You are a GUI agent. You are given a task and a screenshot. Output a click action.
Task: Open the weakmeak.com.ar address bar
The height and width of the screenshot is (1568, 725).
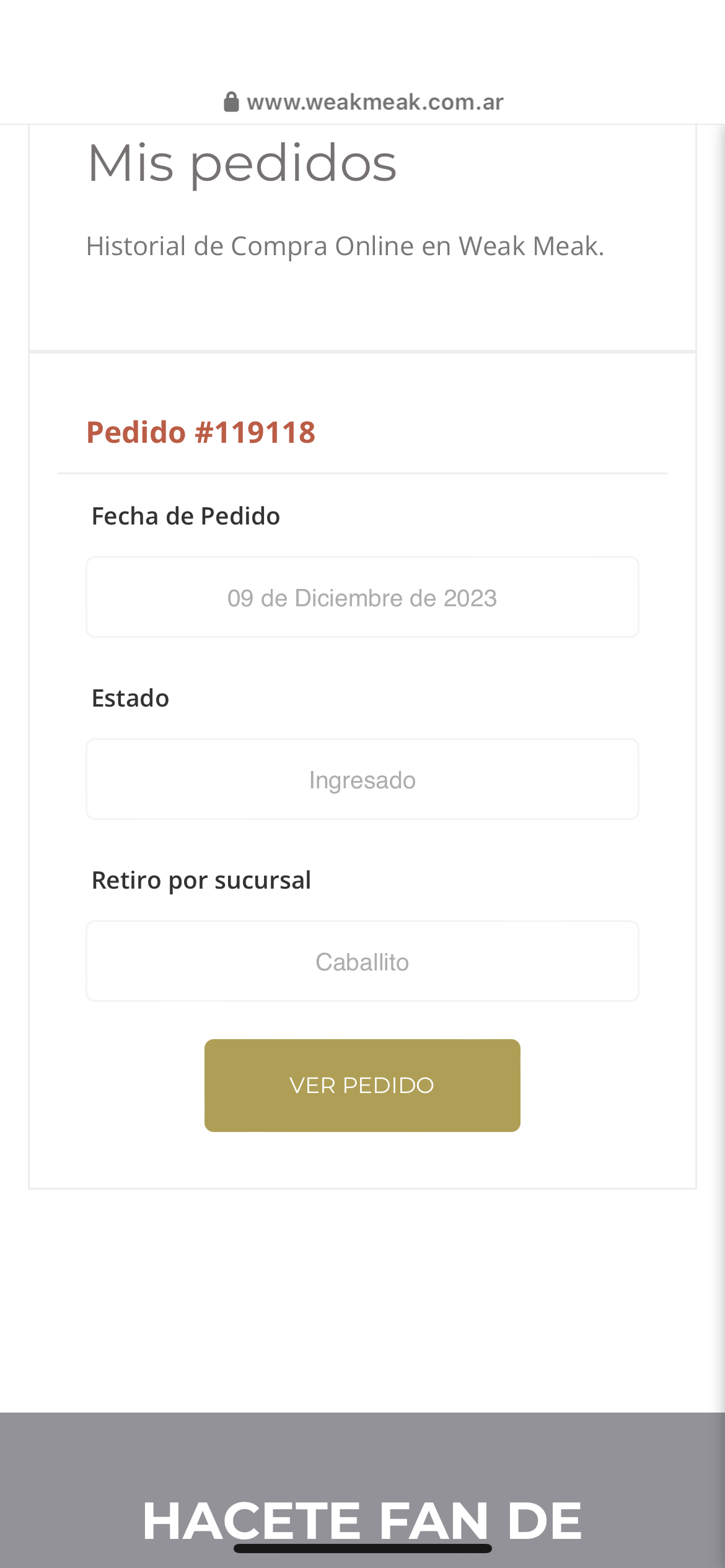point(363,102)
